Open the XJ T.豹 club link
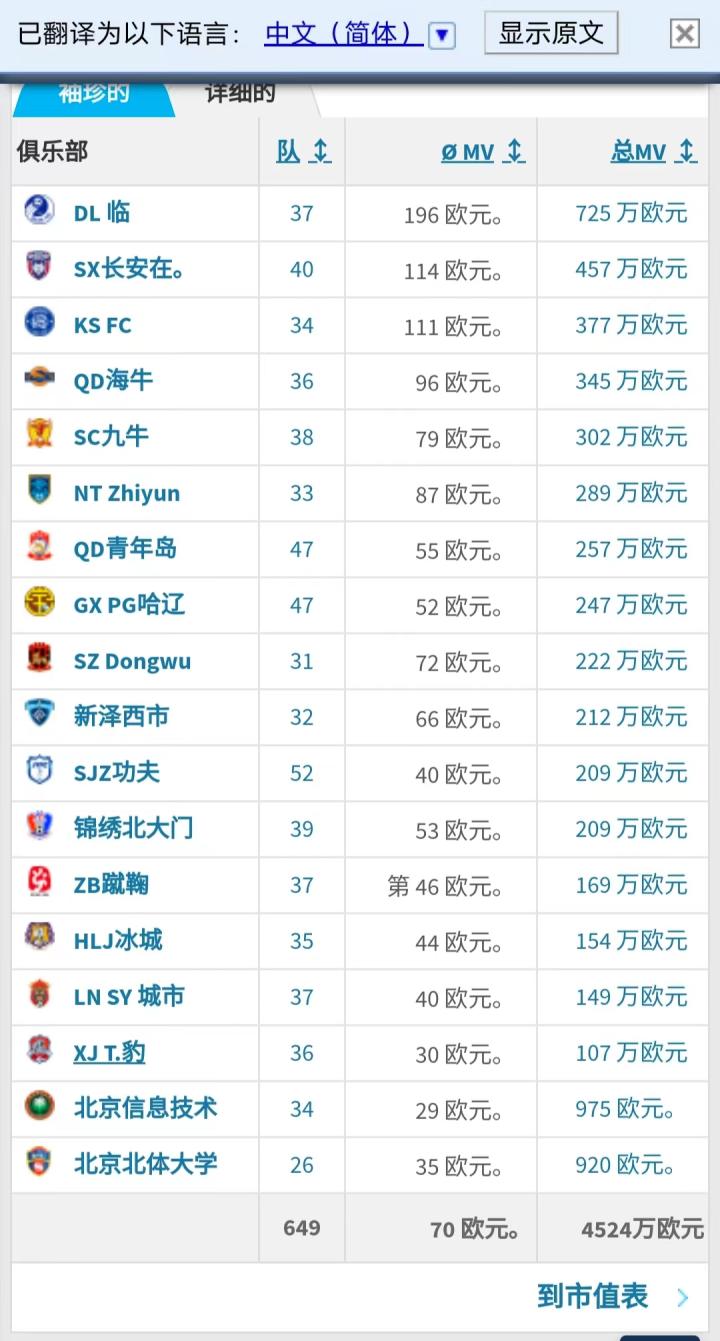720x1341 pixels. 110,1053
